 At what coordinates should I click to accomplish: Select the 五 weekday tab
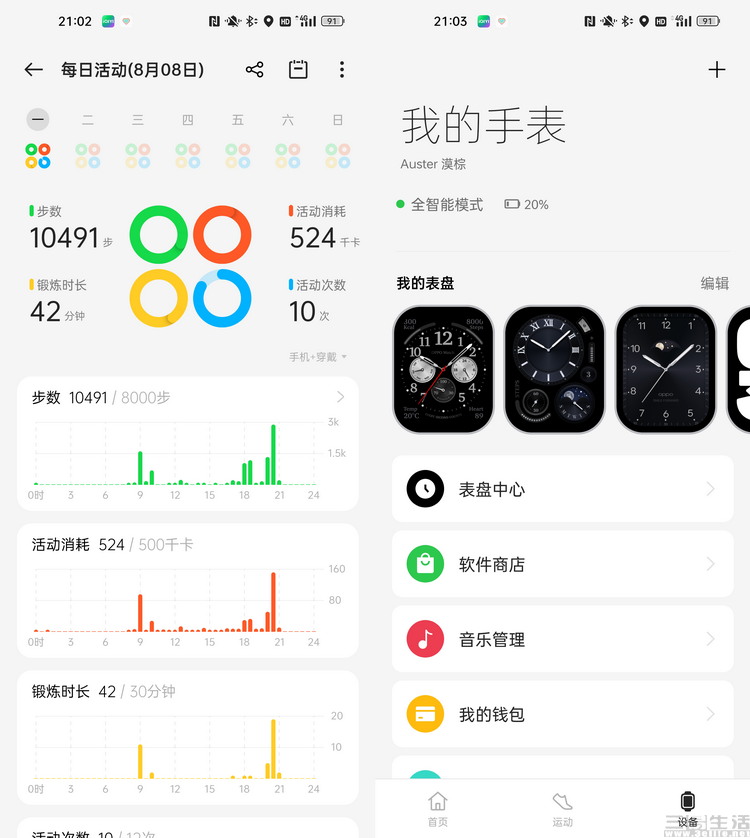238,120
